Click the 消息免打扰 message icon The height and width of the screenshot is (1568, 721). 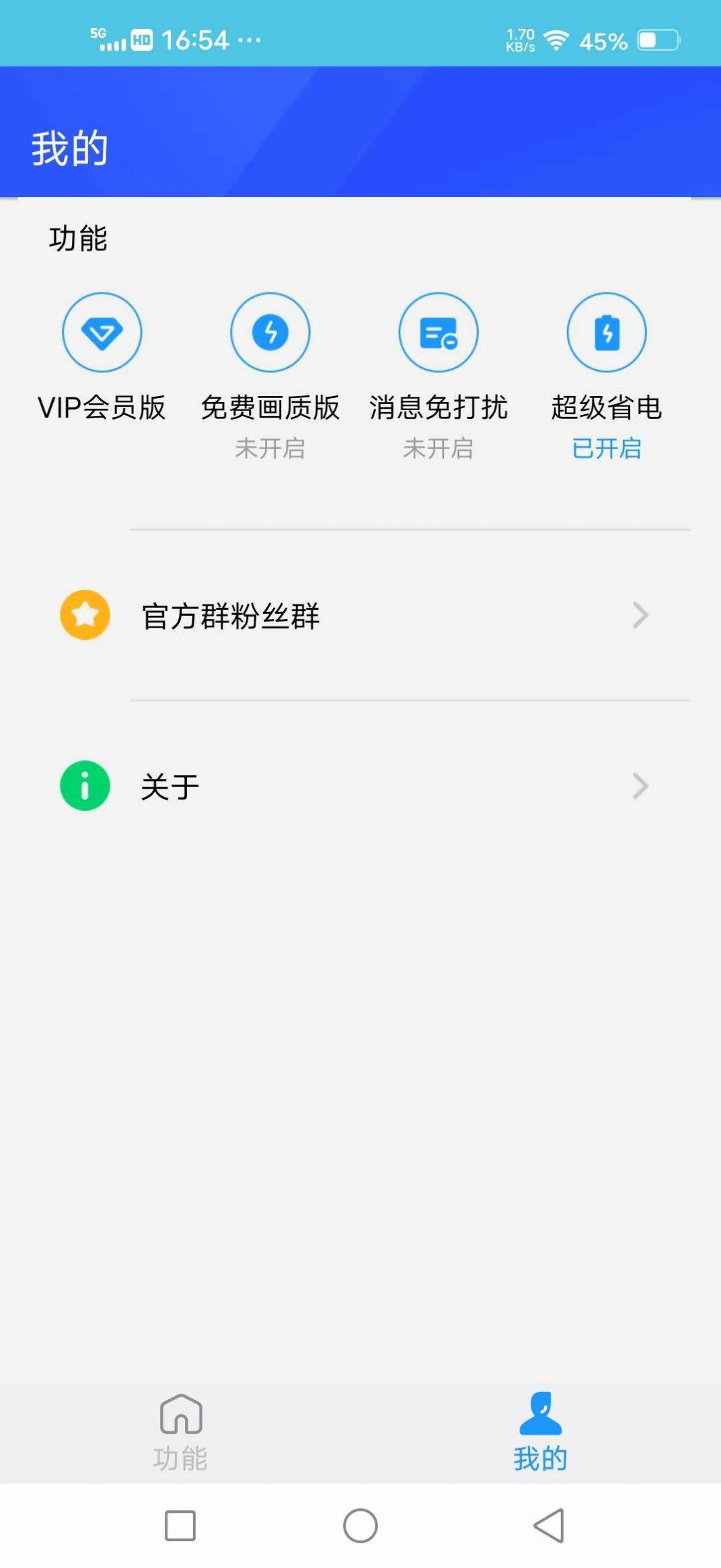[439, 332]
